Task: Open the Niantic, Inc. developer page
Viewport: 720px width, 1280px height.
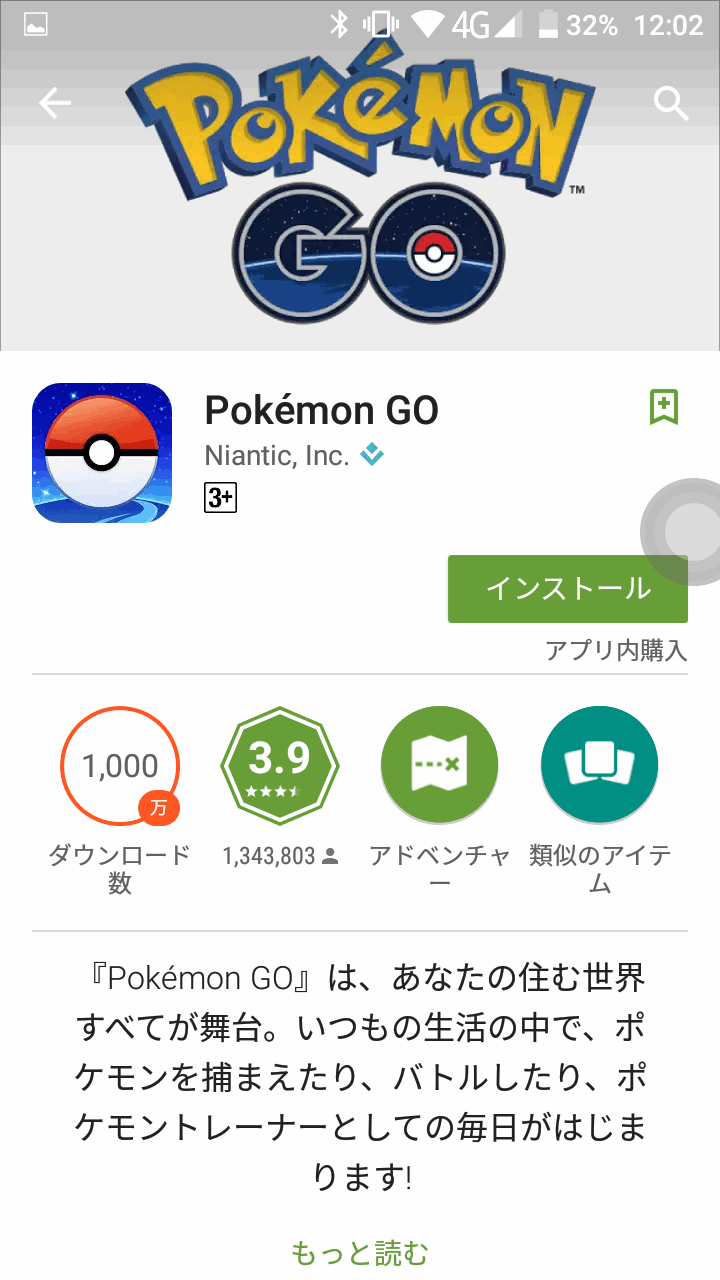Action: click(x=277, y=456)
